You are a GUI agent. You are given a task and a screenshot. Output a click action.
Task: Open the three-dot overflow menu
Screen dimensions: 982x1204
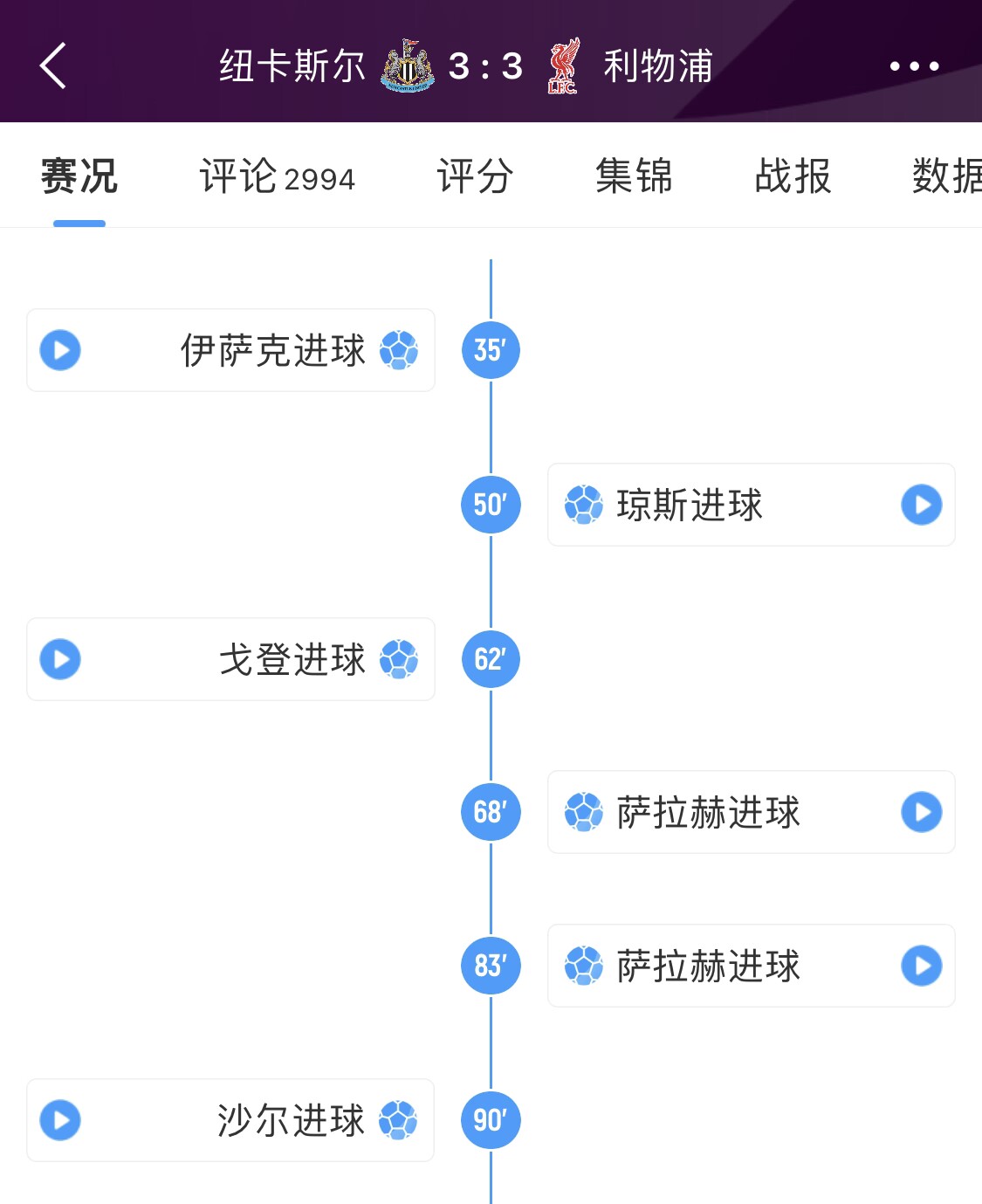pos(914,66)
